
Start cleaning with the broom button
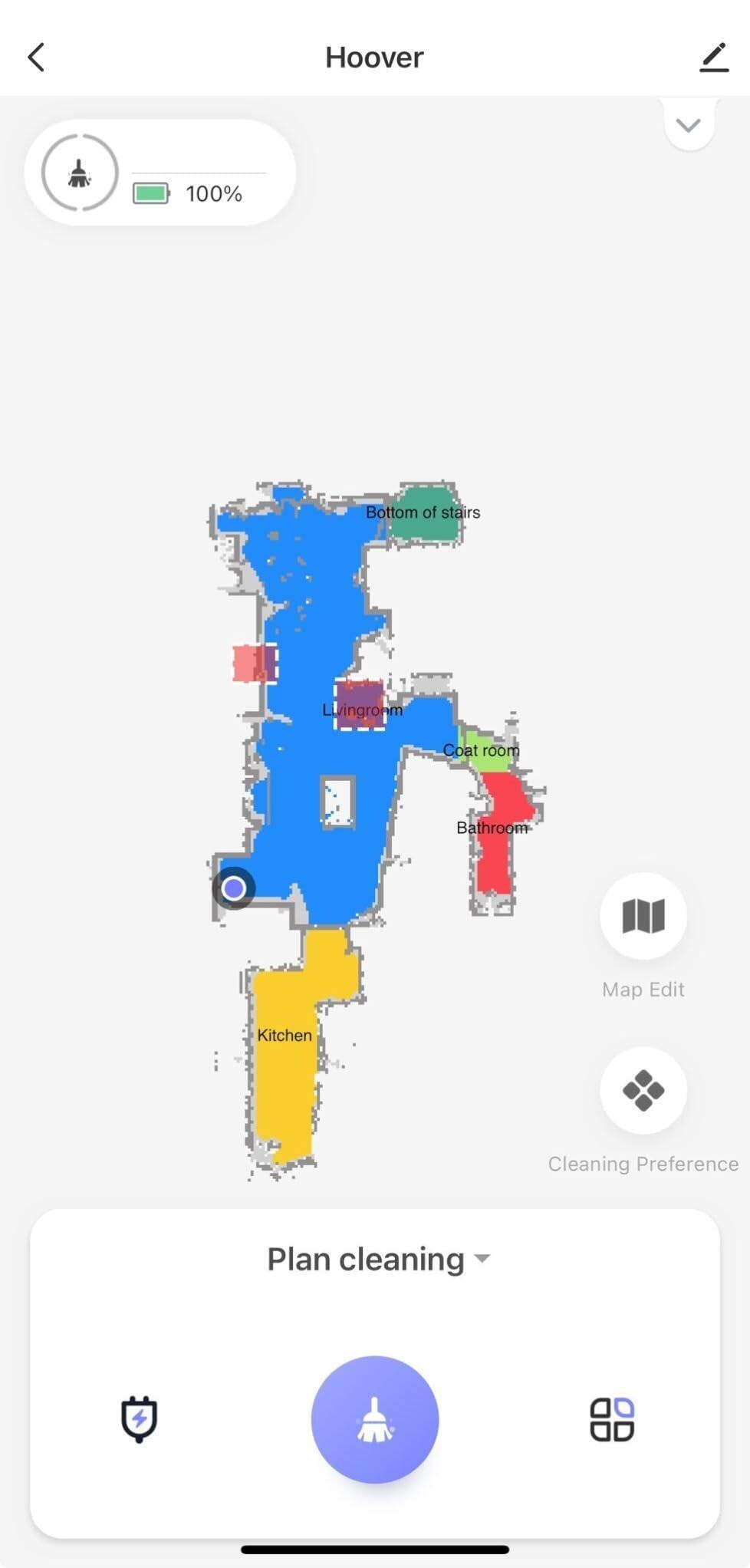(x=375, y=1419)
